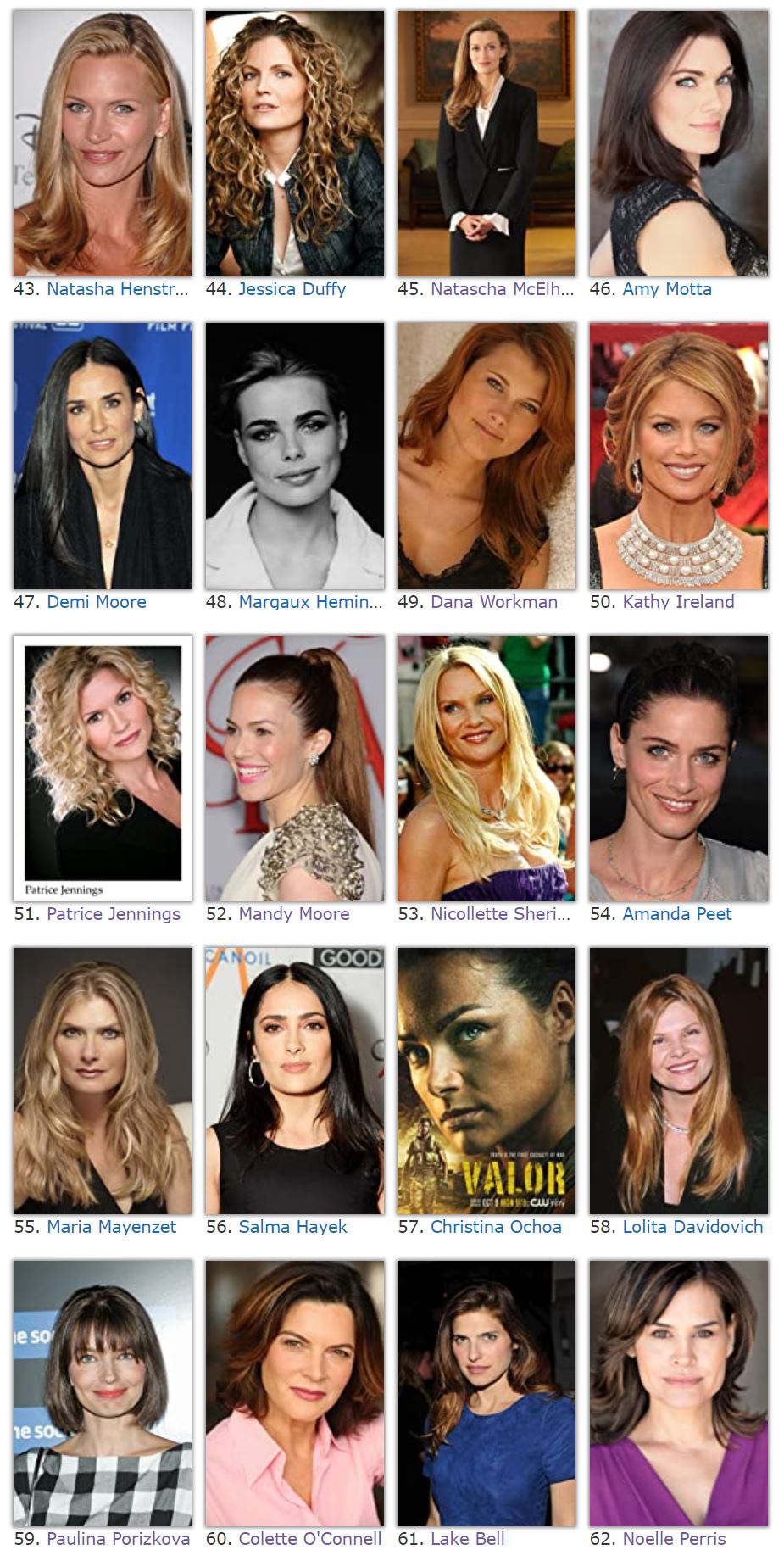784x1561 pixels.
Task: Open the Noelle Perris name link
Action: [674, 1539]
